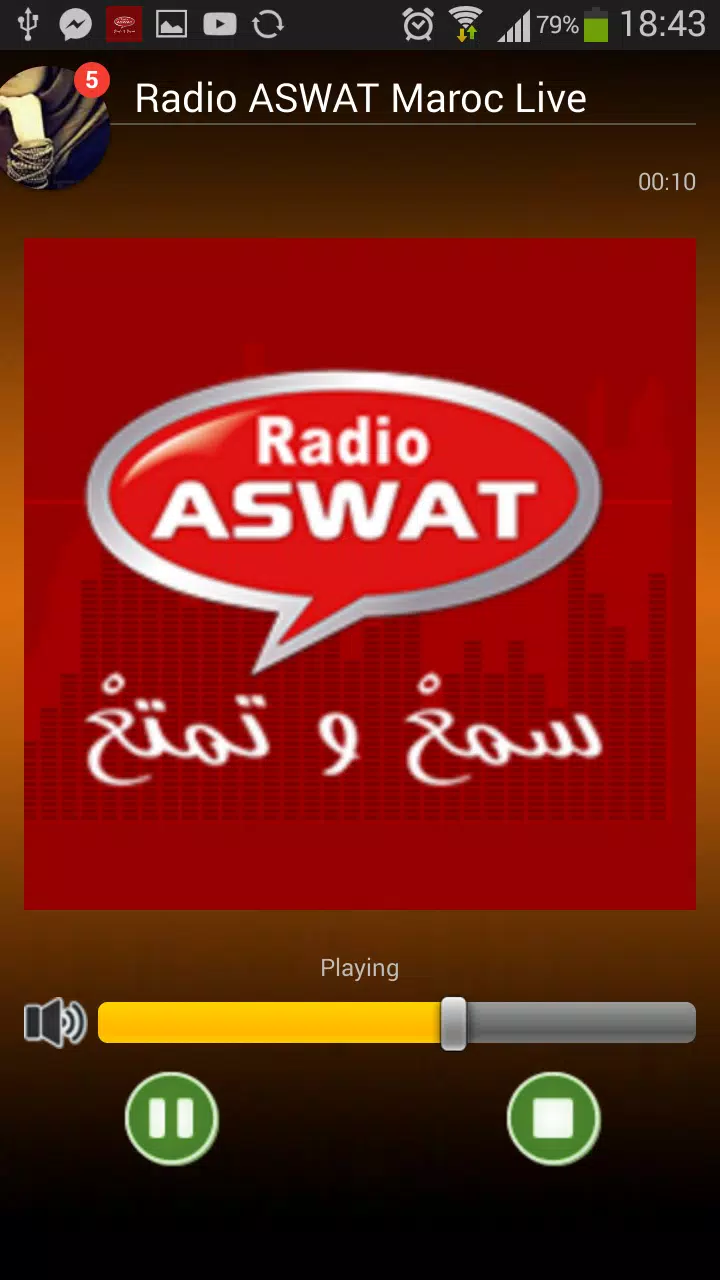Screen dimensions: 720x1280
Task: Tap the Wi-Fi signal icon
Action: click(465, 24)
